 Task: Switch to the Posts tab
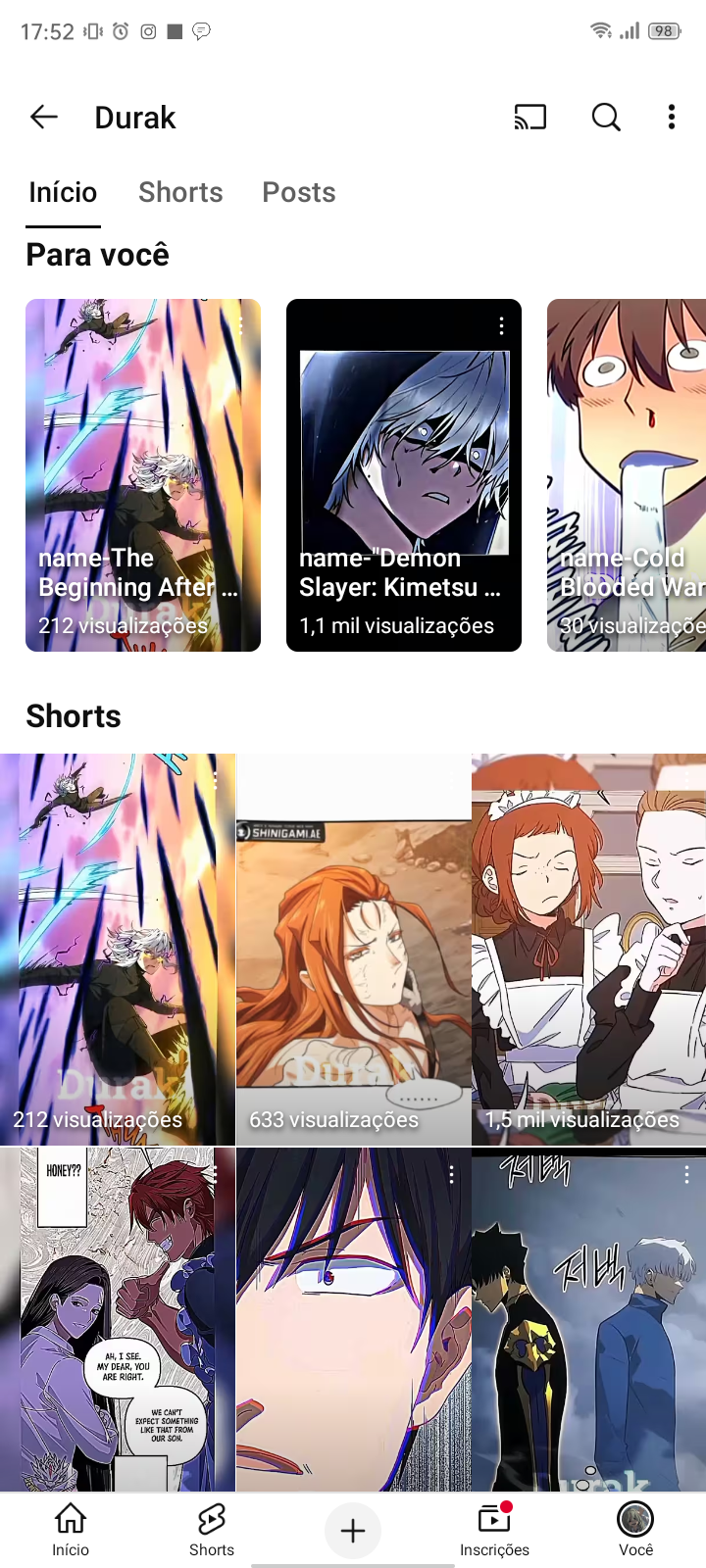pyautogui.click(x=299, y=192)
